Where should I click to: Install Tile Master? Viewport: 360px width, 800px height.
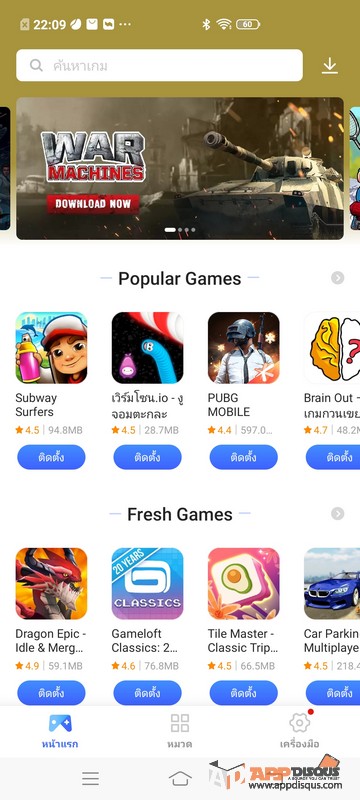pos(243,693)
